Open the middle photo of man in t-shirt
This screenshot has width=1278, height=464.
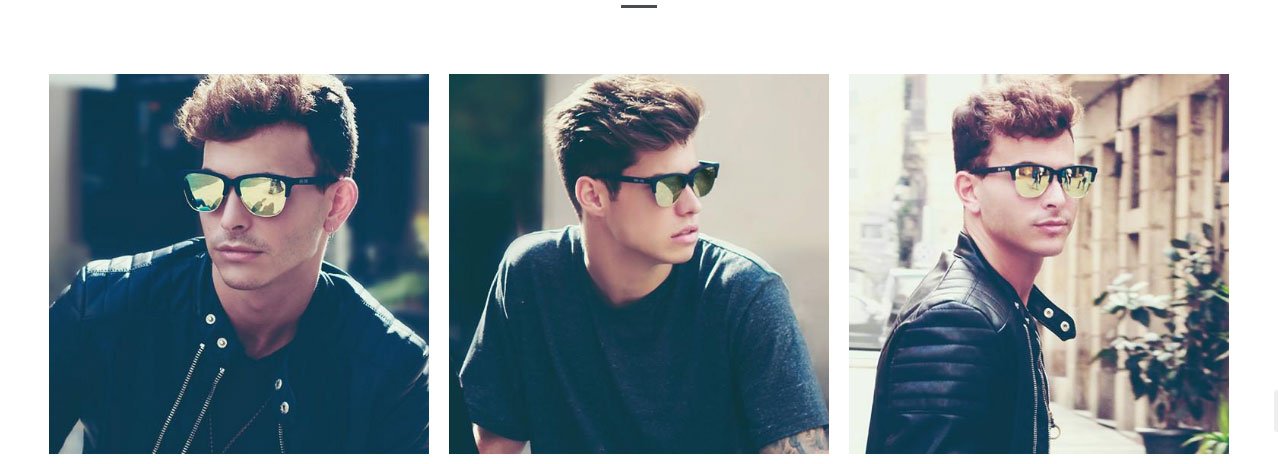pos(638,264)
